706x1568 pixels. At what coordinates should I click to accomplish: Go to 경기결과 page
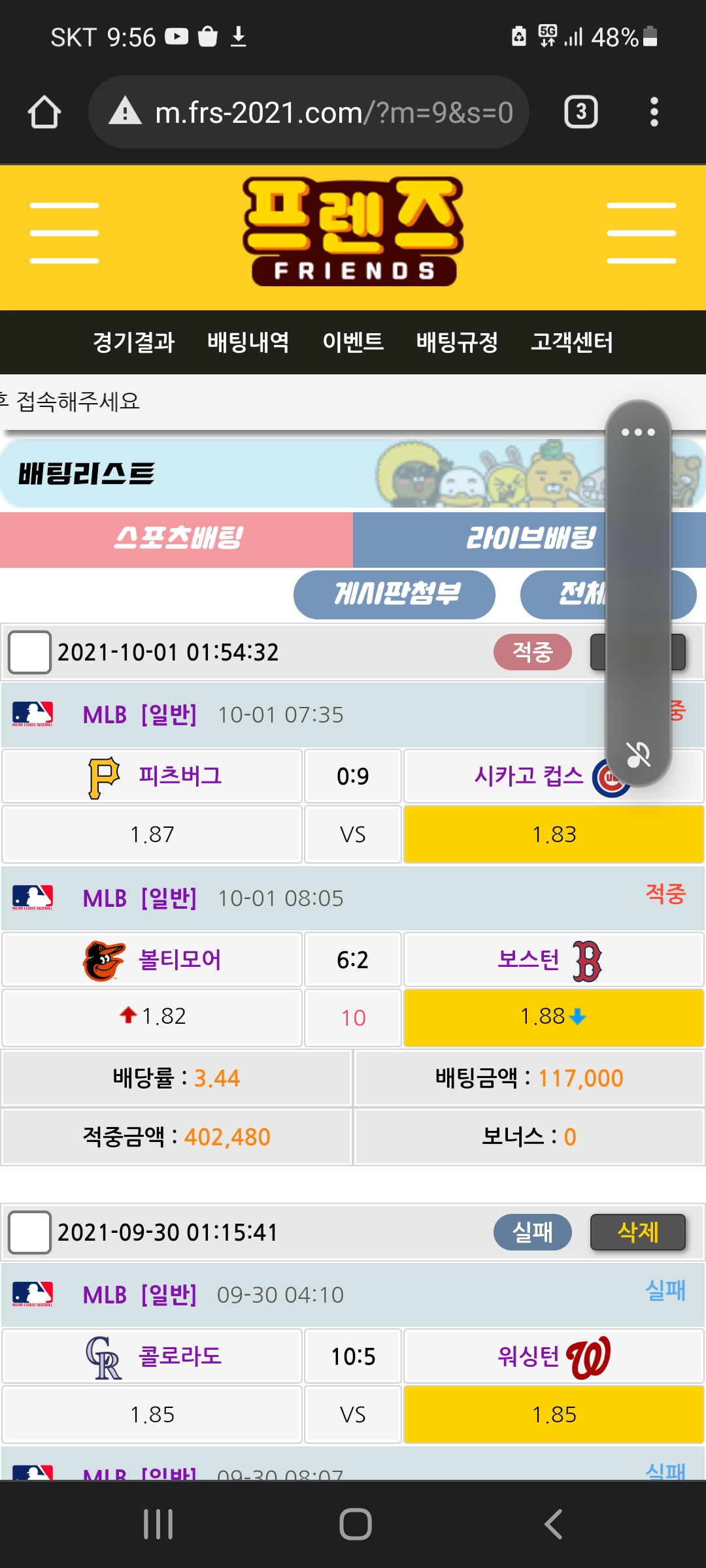tap(133, 342)
